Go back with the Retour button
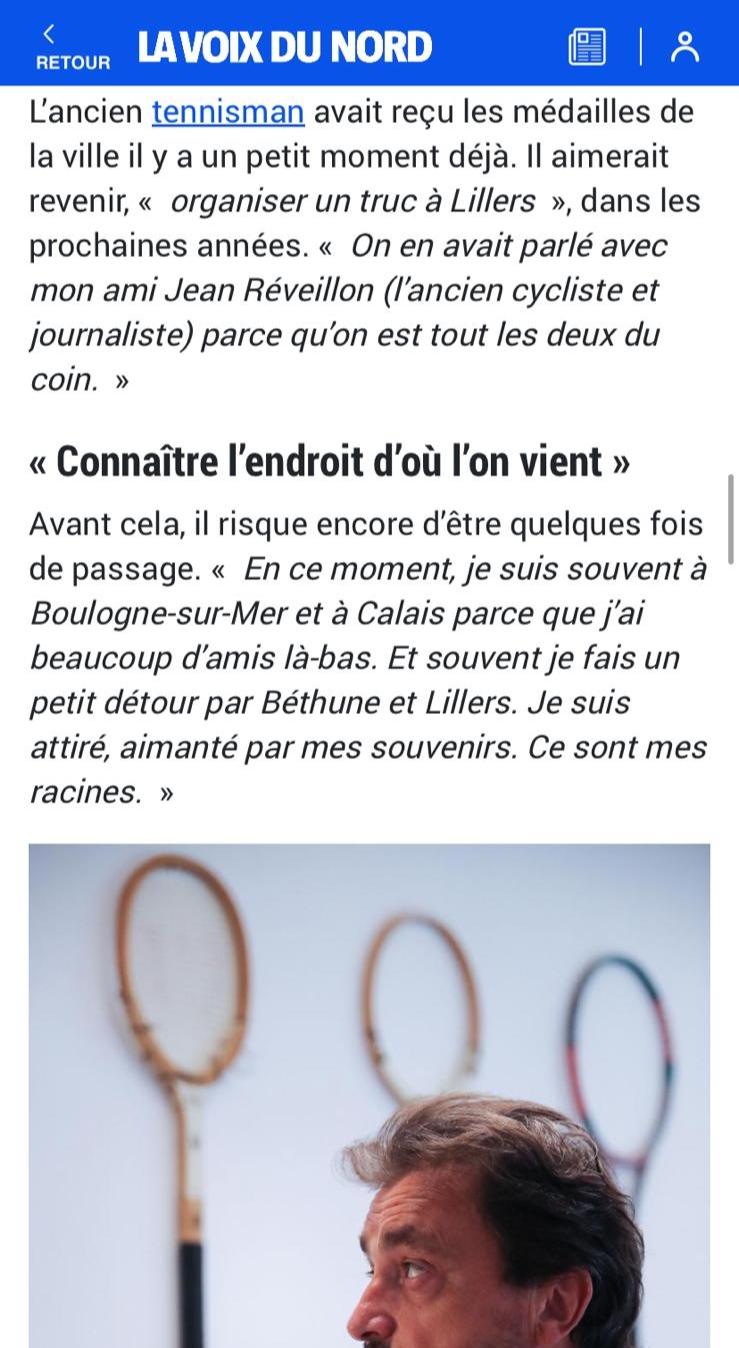The width and height of the screenshot is (739, 1348). (x=72, y=47)
